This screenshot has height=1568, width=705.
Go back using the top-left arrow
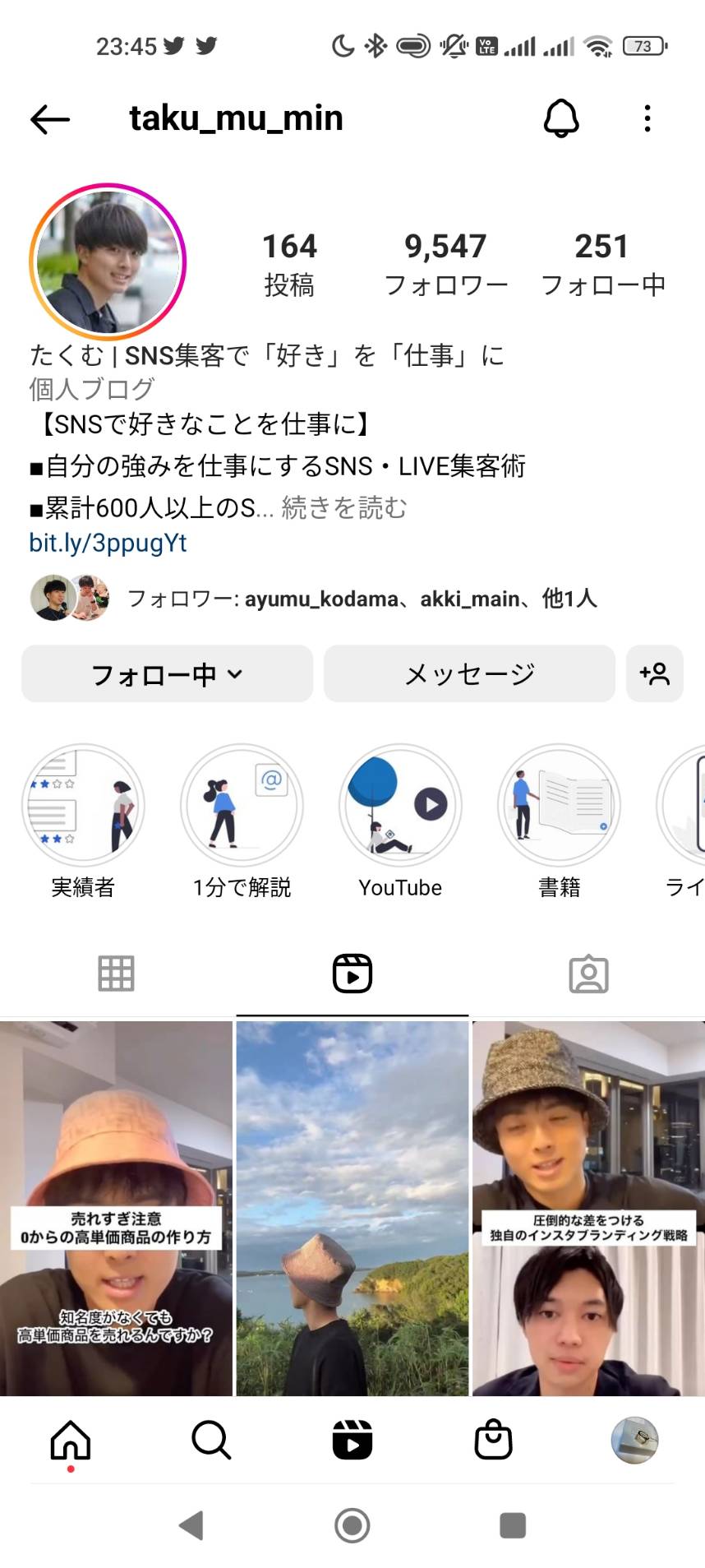50,119
